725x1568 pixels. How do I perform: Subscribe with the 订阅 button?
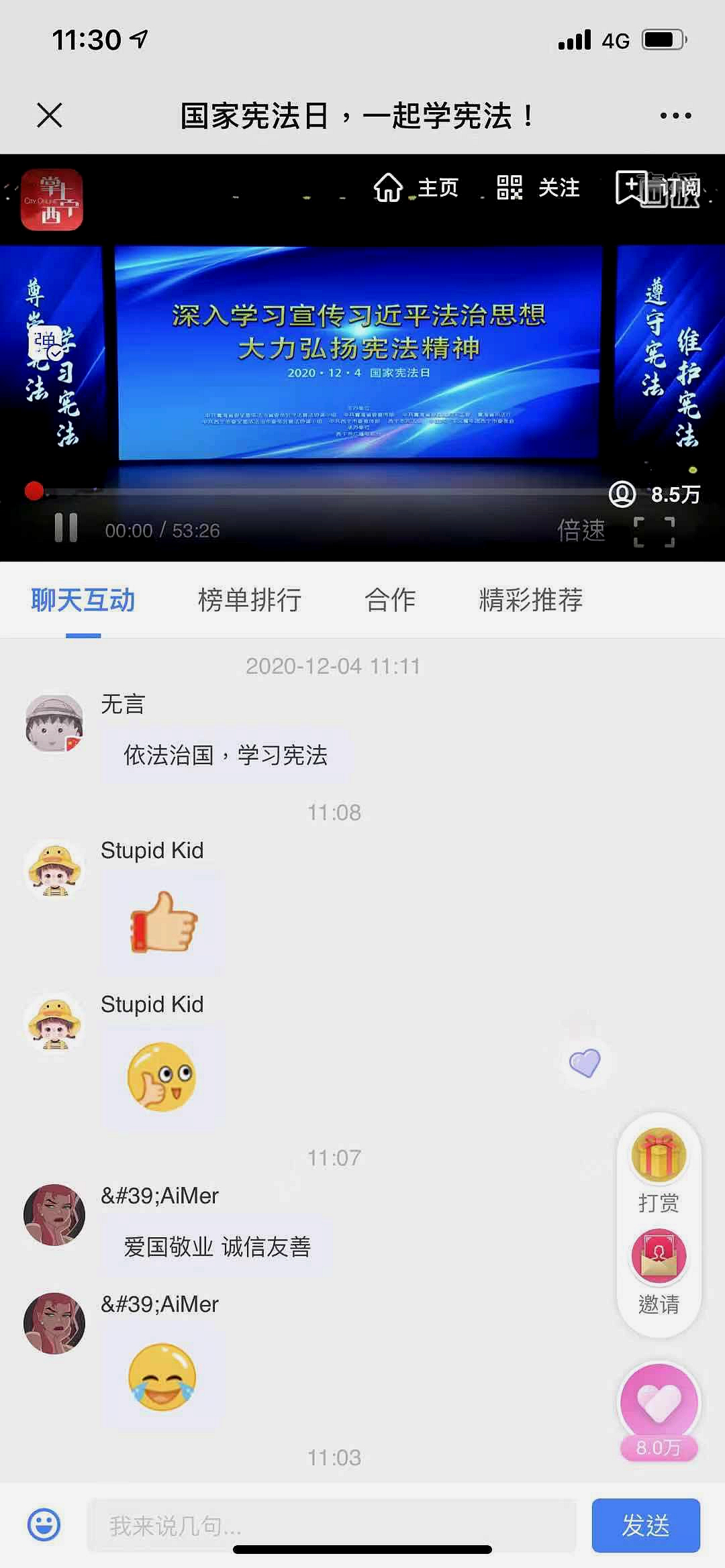658,188
